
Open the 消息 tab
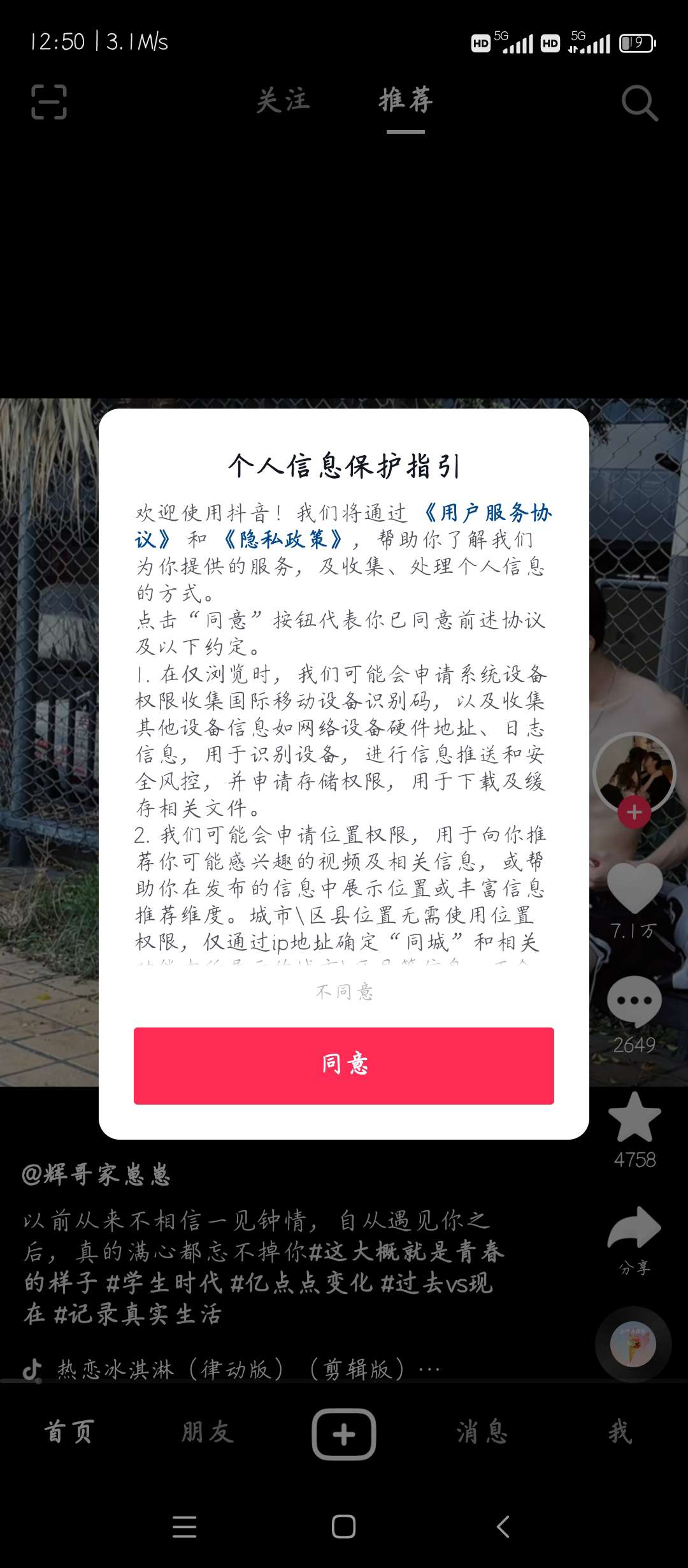pyautogui.click(x=482, y=1432)
